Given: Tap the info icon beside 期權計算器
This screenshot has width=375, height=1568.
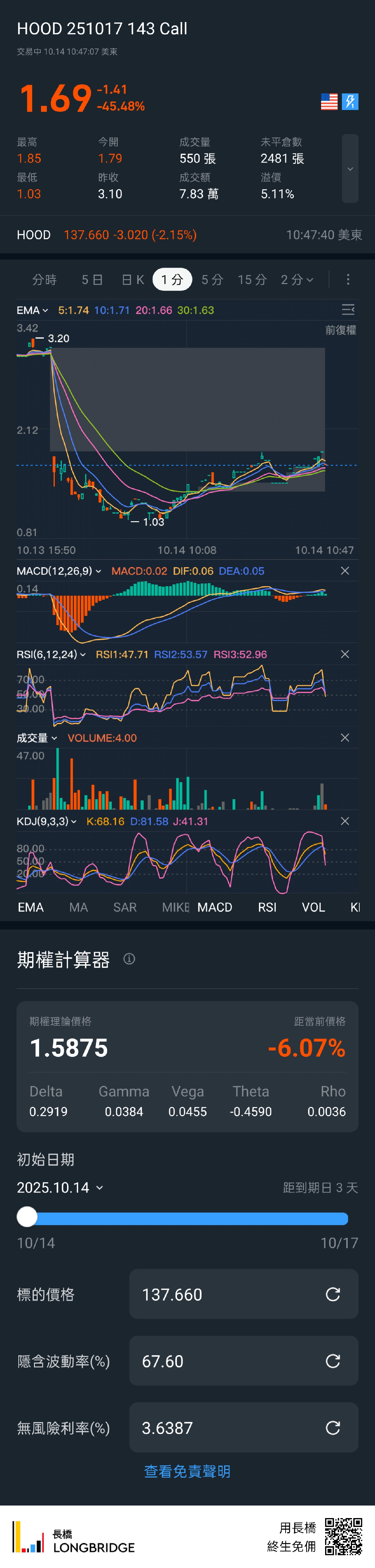Looking at the screenshot, I should (x=129, y=959).
